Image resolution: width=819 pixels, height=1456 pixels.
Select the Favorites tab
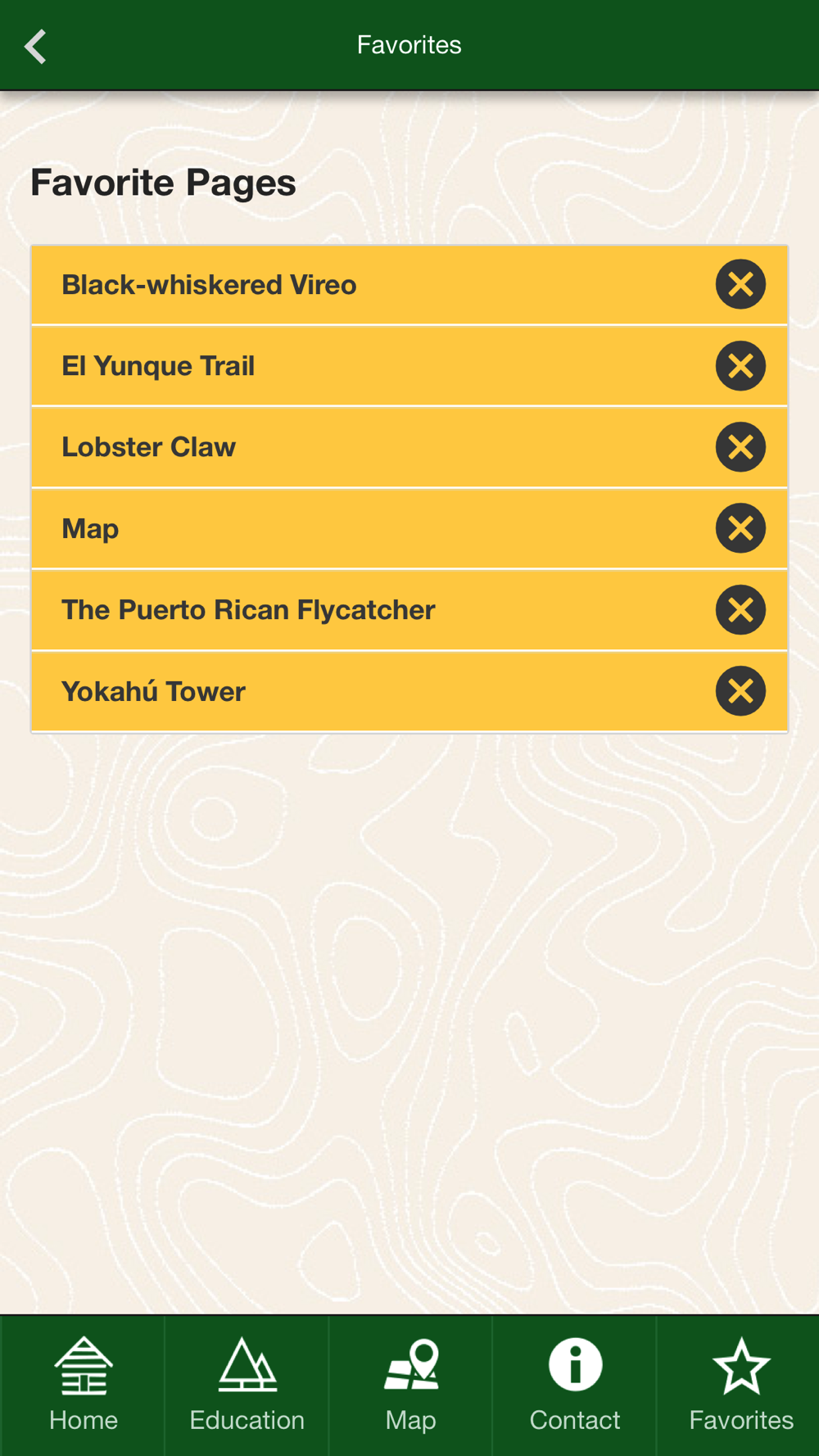(740, 1386)
